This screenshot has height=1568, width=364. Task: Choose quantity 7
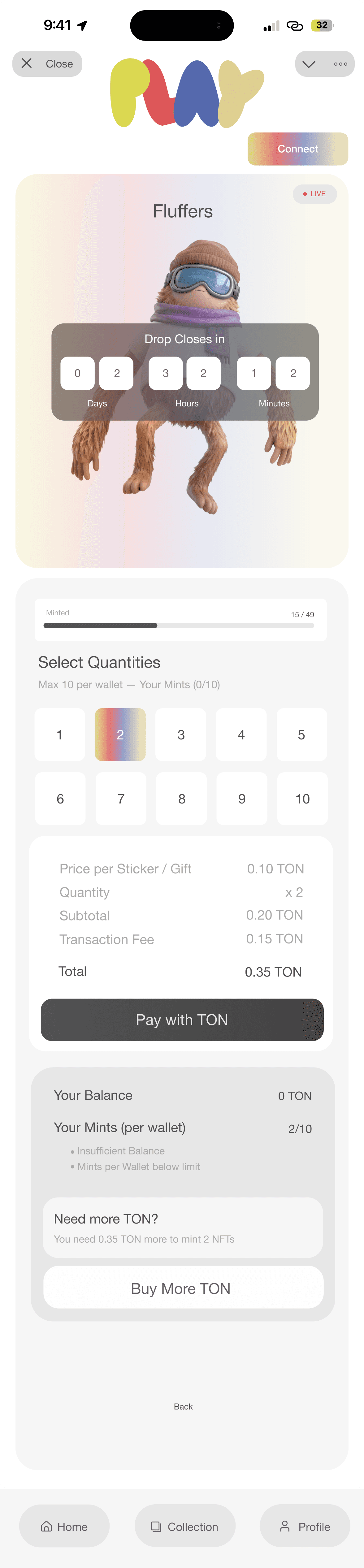120,799
